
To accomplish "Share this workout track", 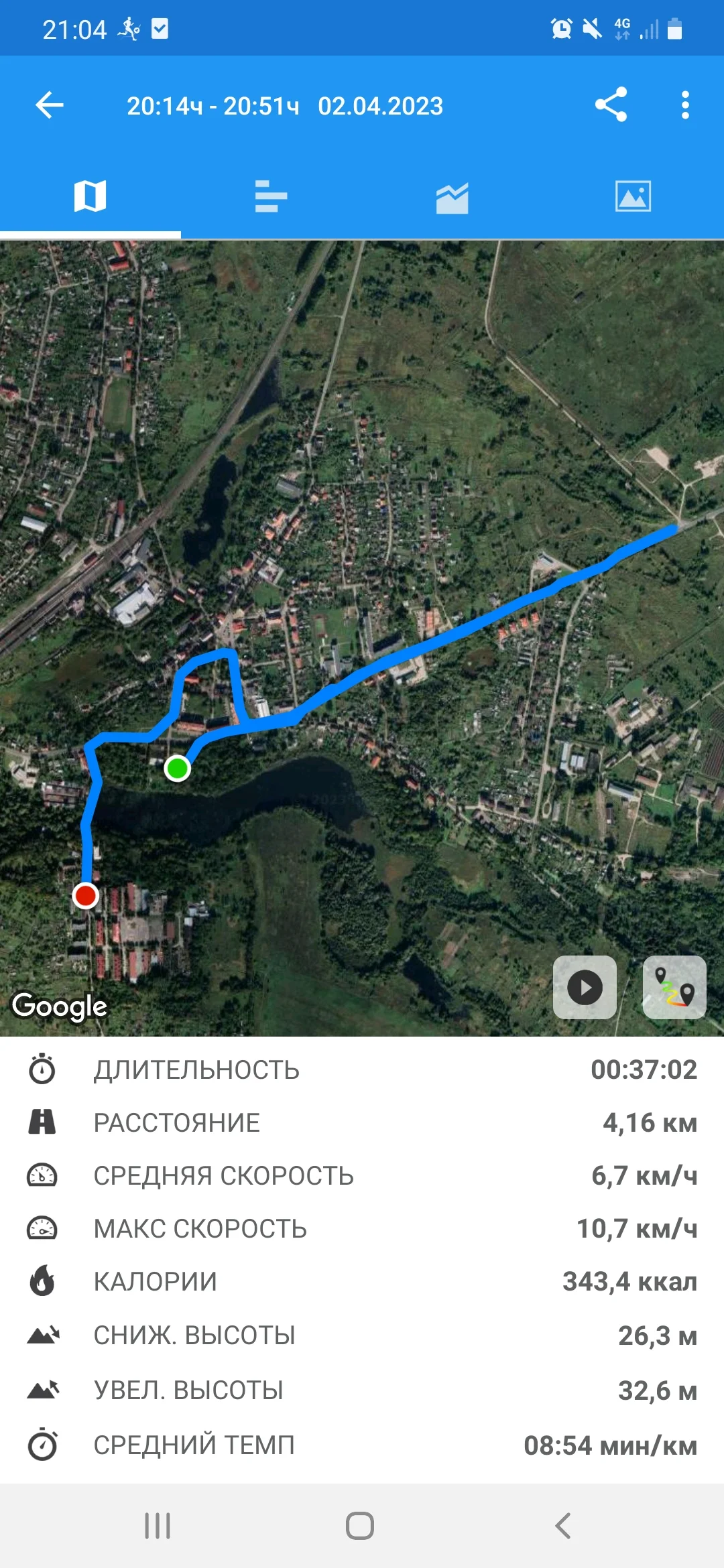I will [611, 105].
